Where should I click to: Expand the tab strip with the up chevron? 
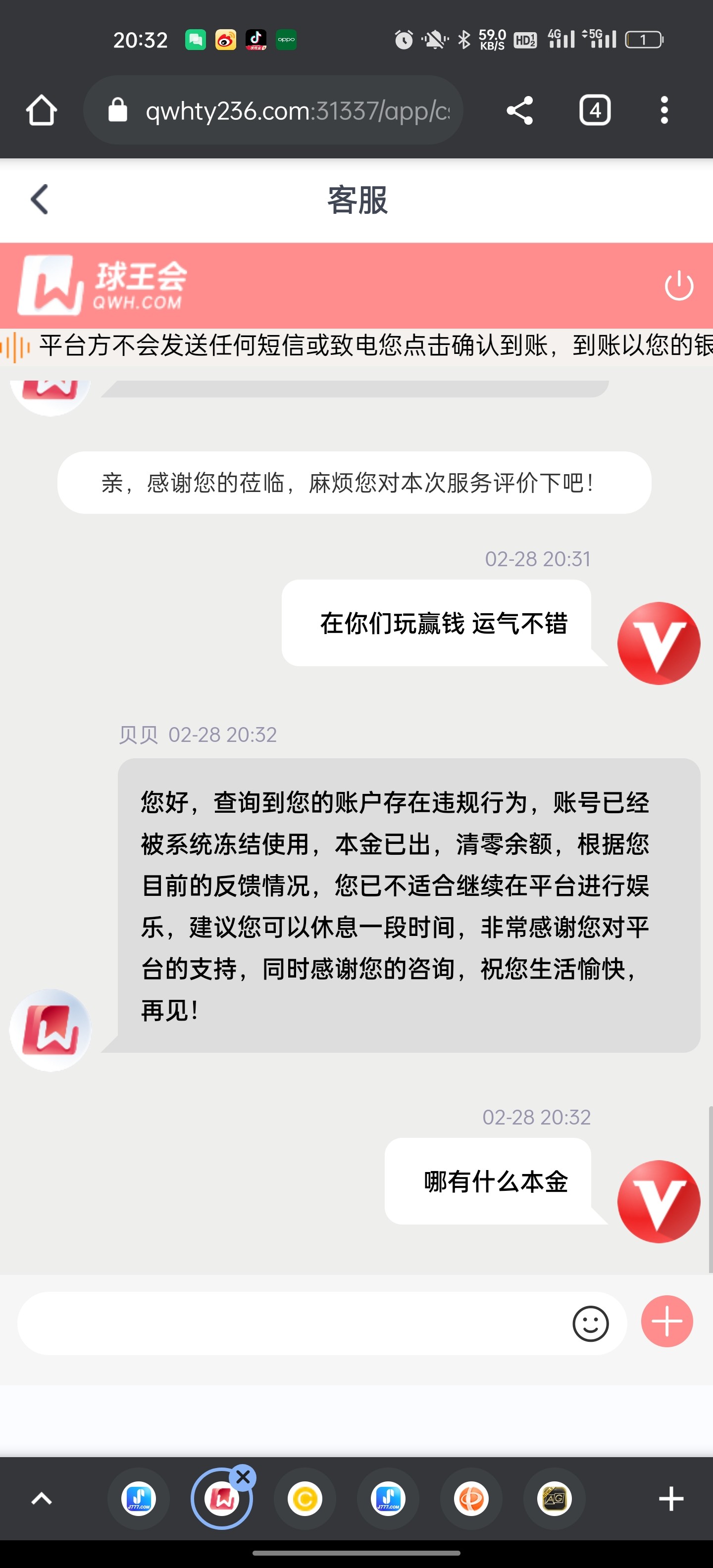(x=42, y=1499)
